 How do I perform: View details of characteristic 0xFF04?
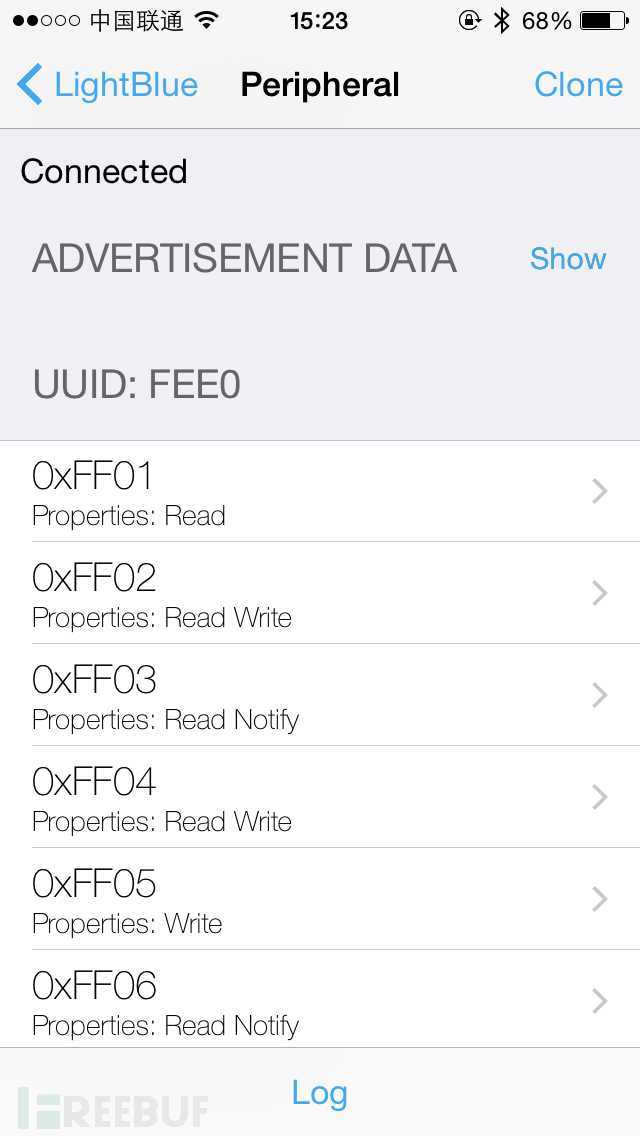pos(320,798)
